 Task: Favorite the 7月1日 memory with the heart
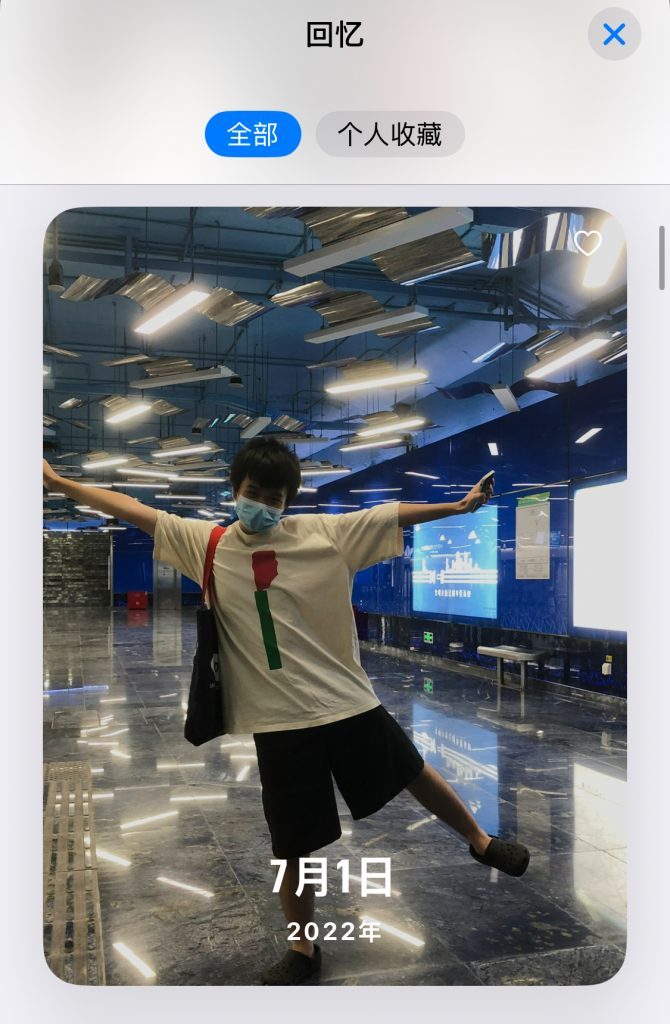click(x=588, y=243)
